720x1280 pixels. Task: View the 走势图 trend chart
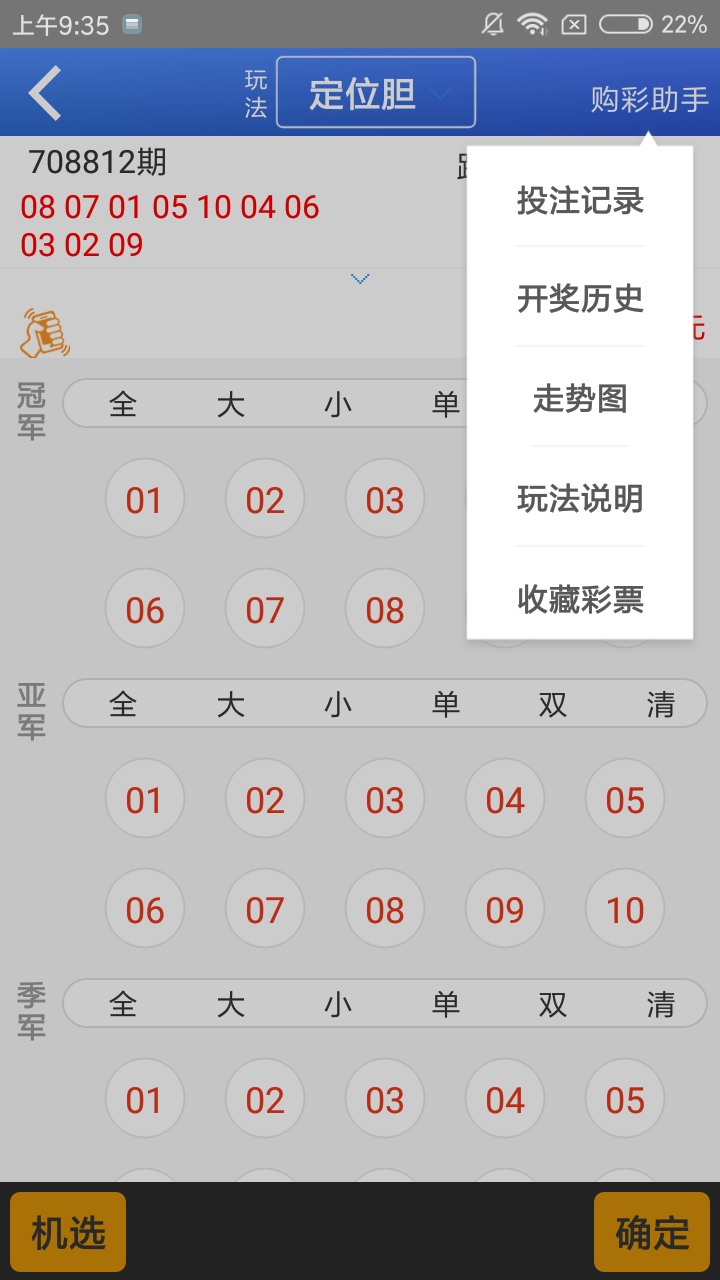pos(579,399)
